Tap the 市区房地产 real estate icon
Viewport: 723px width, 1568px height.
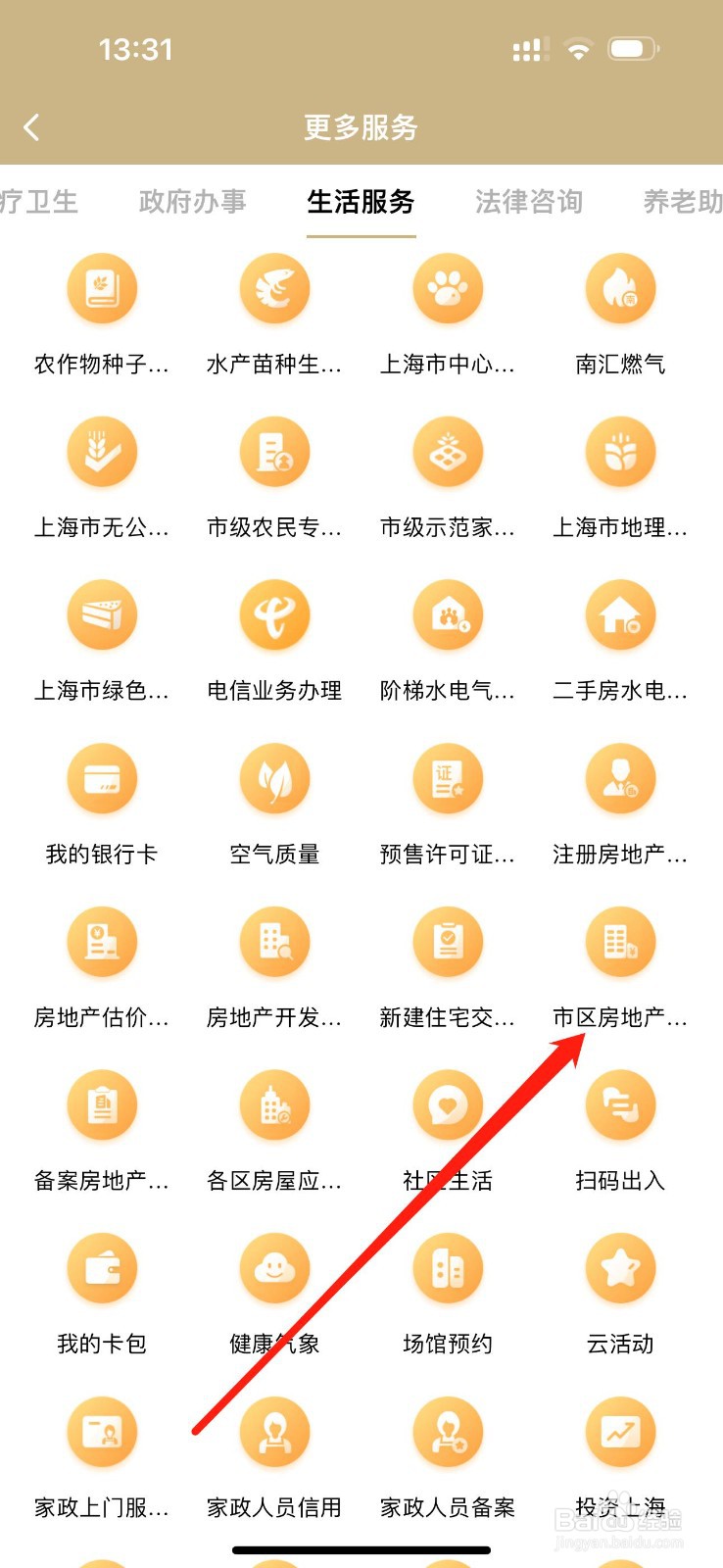pyautogui.click(x=620, y=941)
